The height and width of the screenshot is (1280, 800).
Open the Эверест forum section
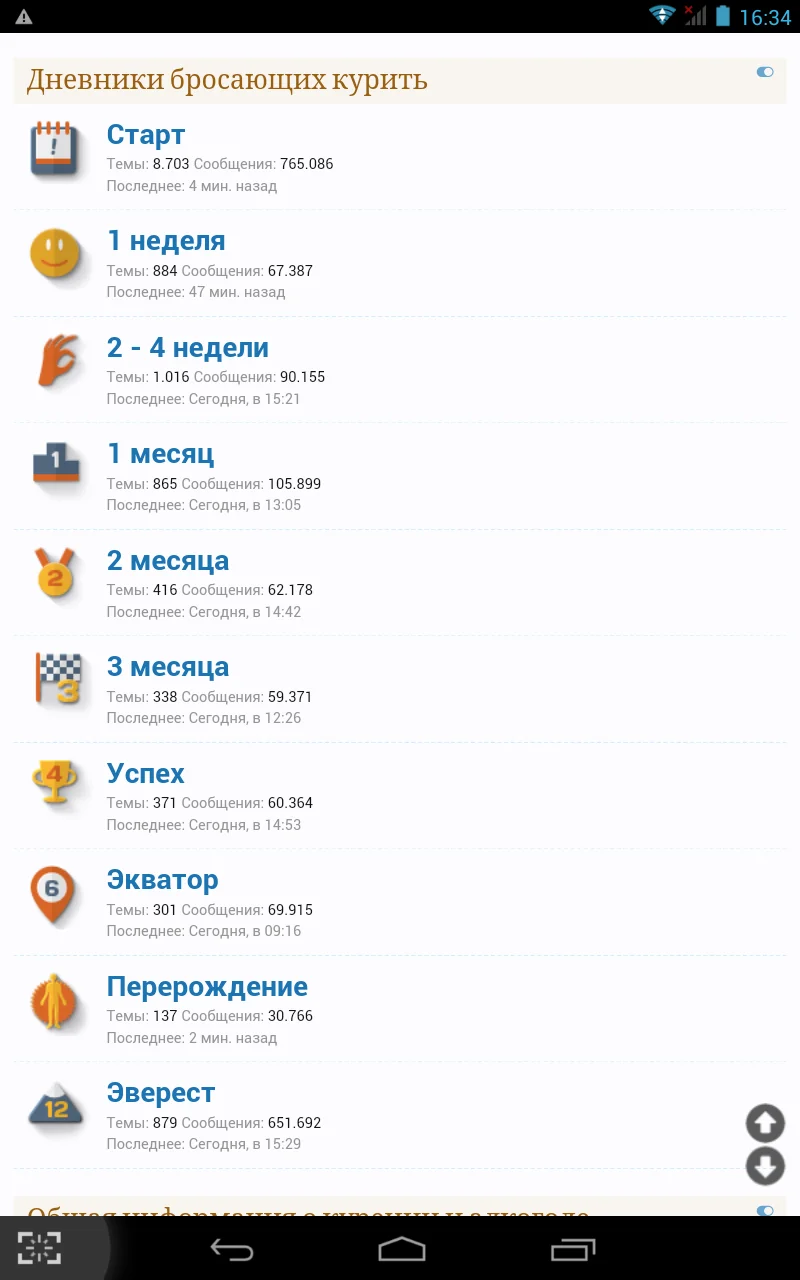pyautogui.click(x=161, y=1092)
